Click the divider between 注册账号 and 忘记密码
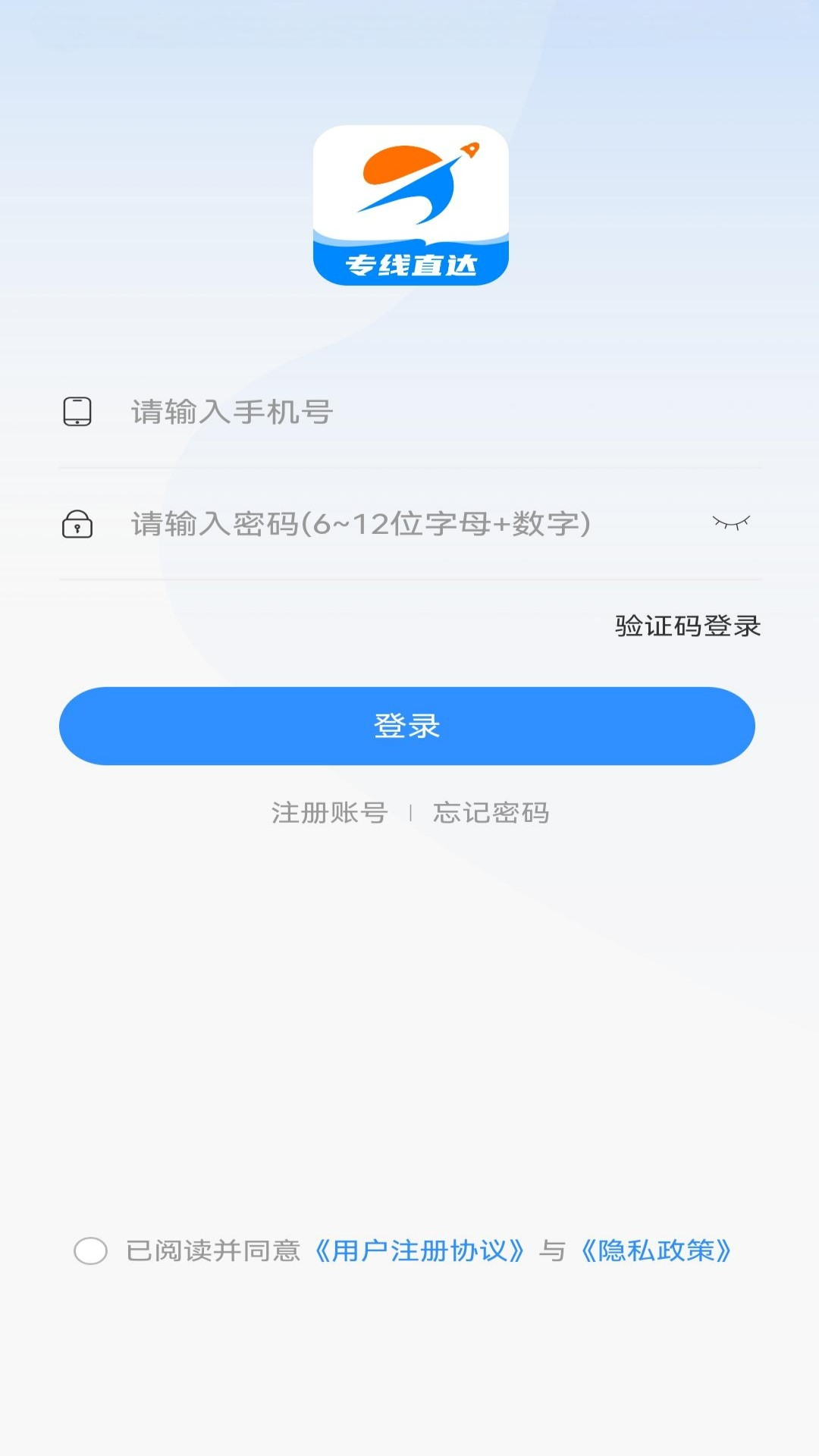 (x=413, y=813)
